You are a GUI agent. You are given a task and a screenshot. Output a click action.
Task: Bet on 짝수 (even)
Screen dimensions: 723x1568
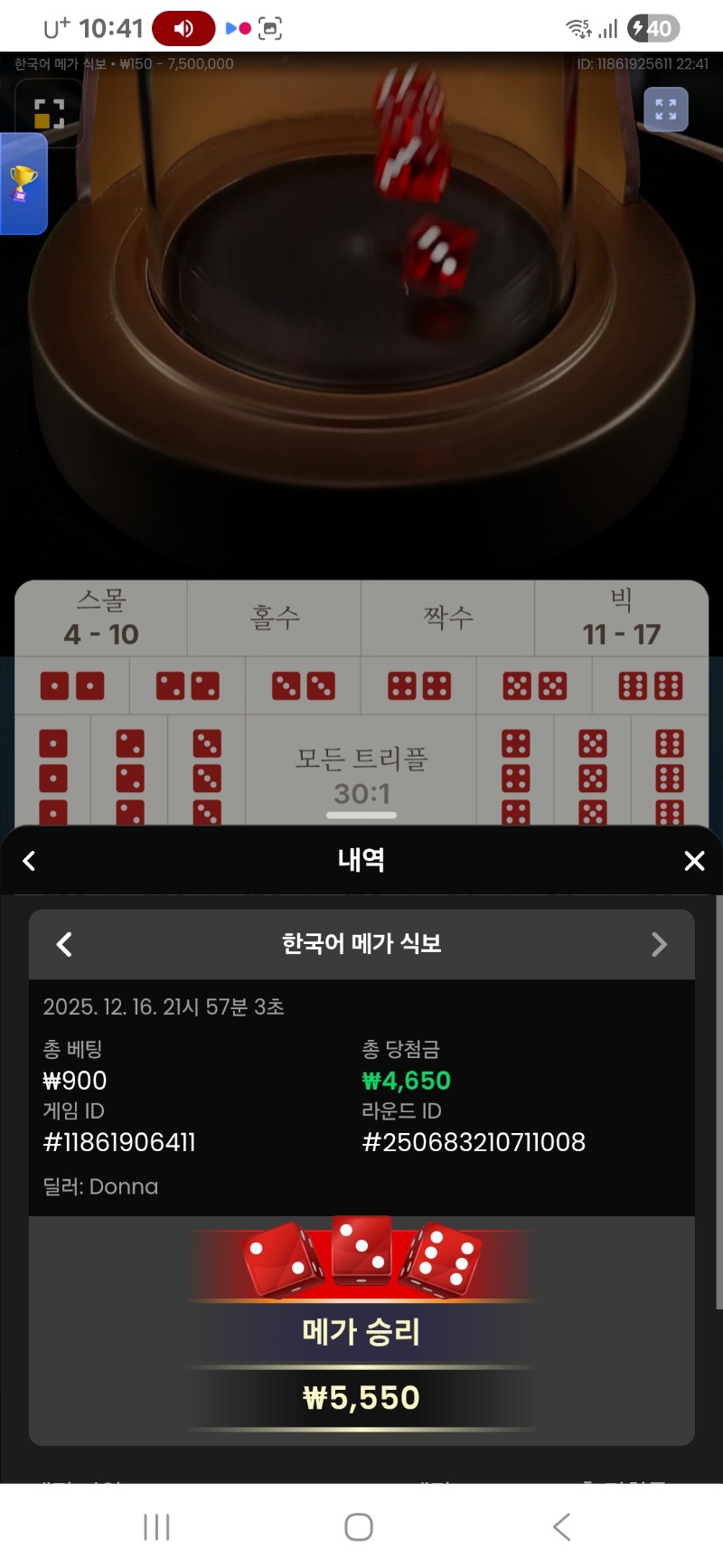click(448, 619)
